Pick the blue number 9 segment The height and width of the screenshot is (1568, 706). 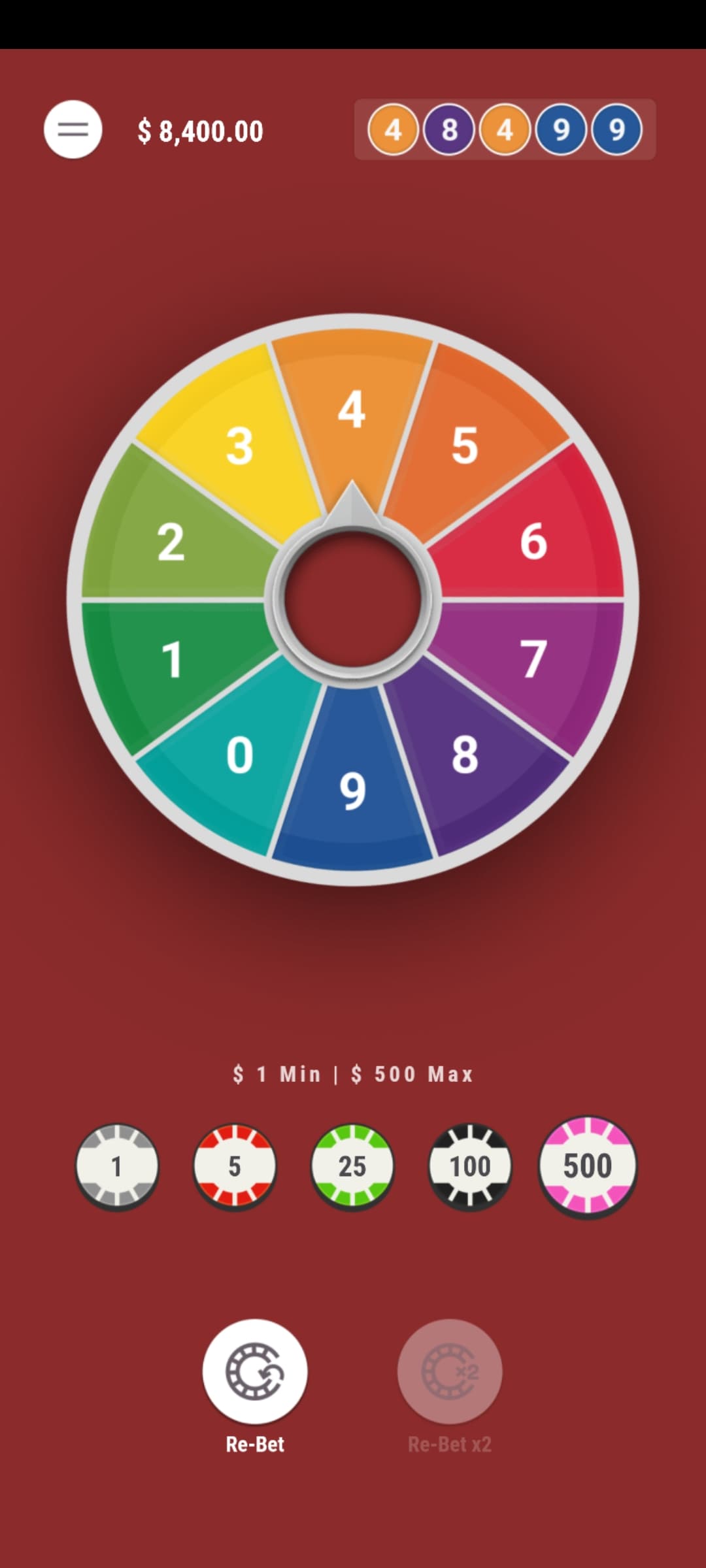click(352, 791)
